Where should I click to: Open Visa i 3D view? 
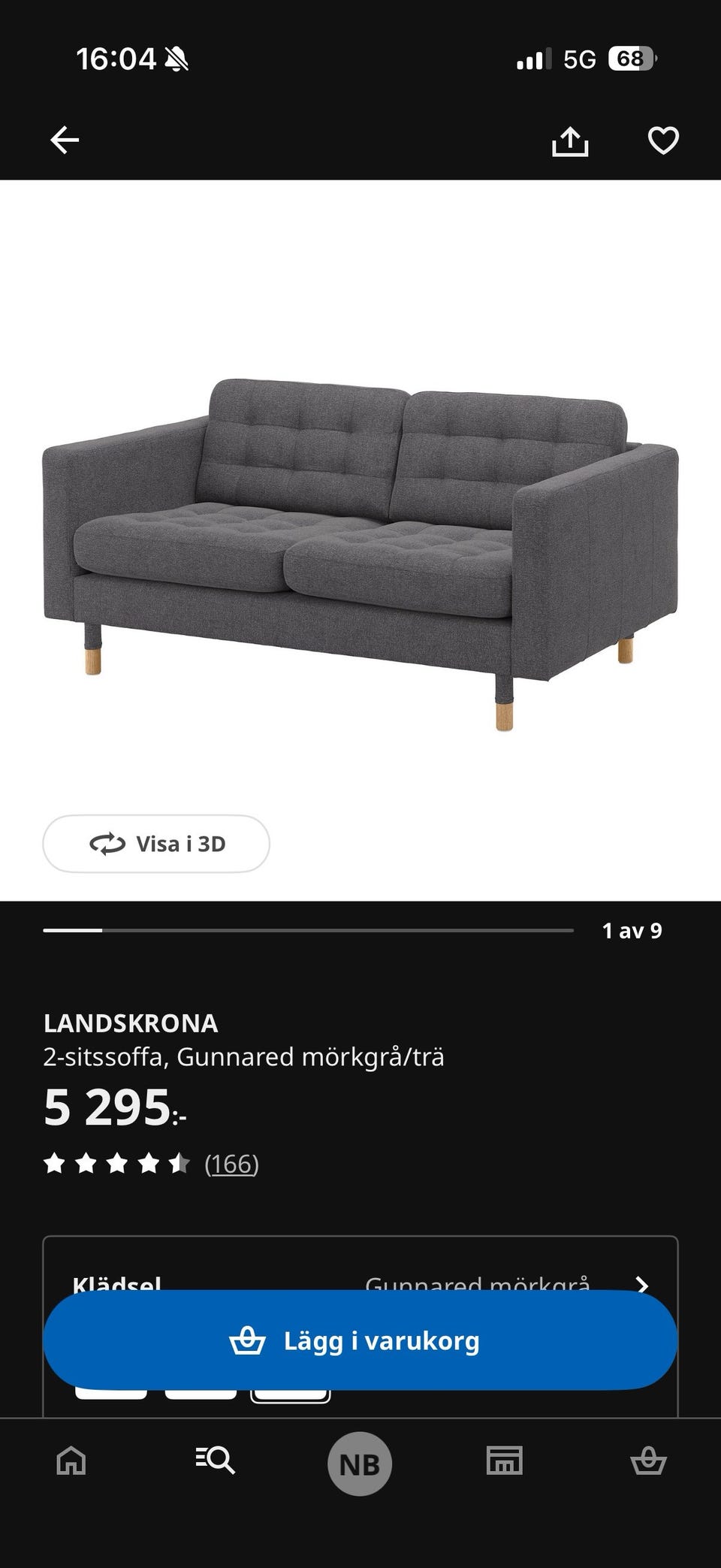tap(156, 844)
